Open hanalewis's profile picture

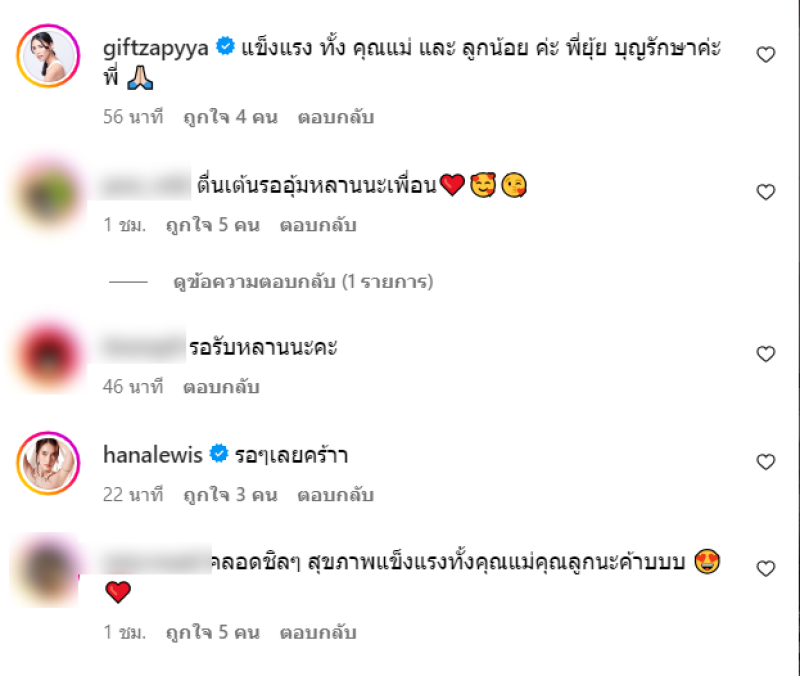47,462
